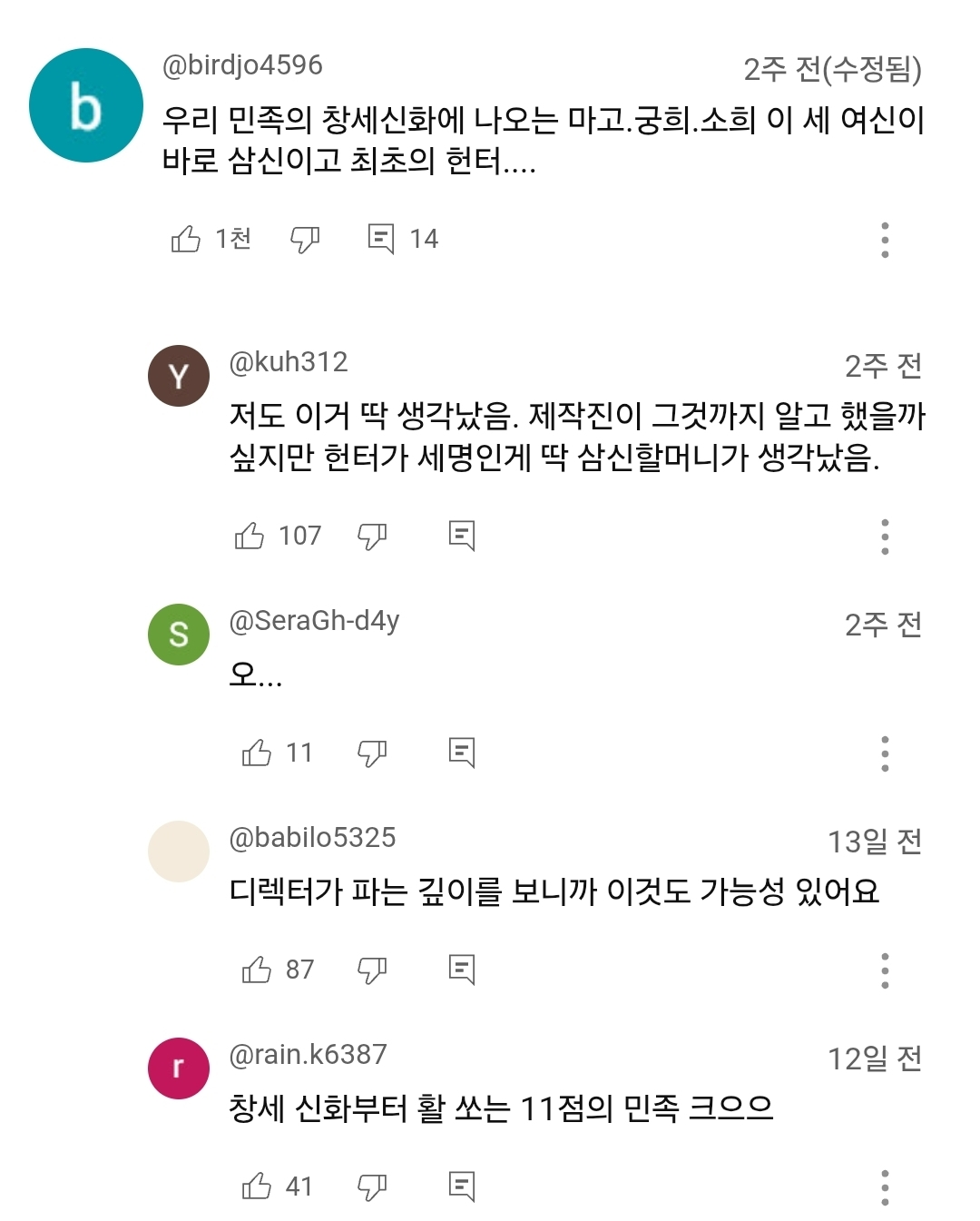Reply to @kuh312's comment
The height and width of the screenshot is (1221, 980).
[x=462, y=536]
